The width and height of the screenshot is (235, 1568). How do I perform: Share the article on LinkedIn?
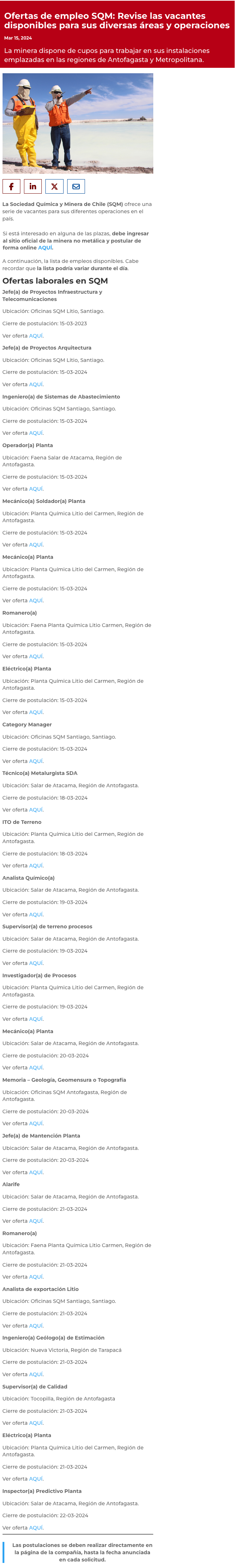32,186
